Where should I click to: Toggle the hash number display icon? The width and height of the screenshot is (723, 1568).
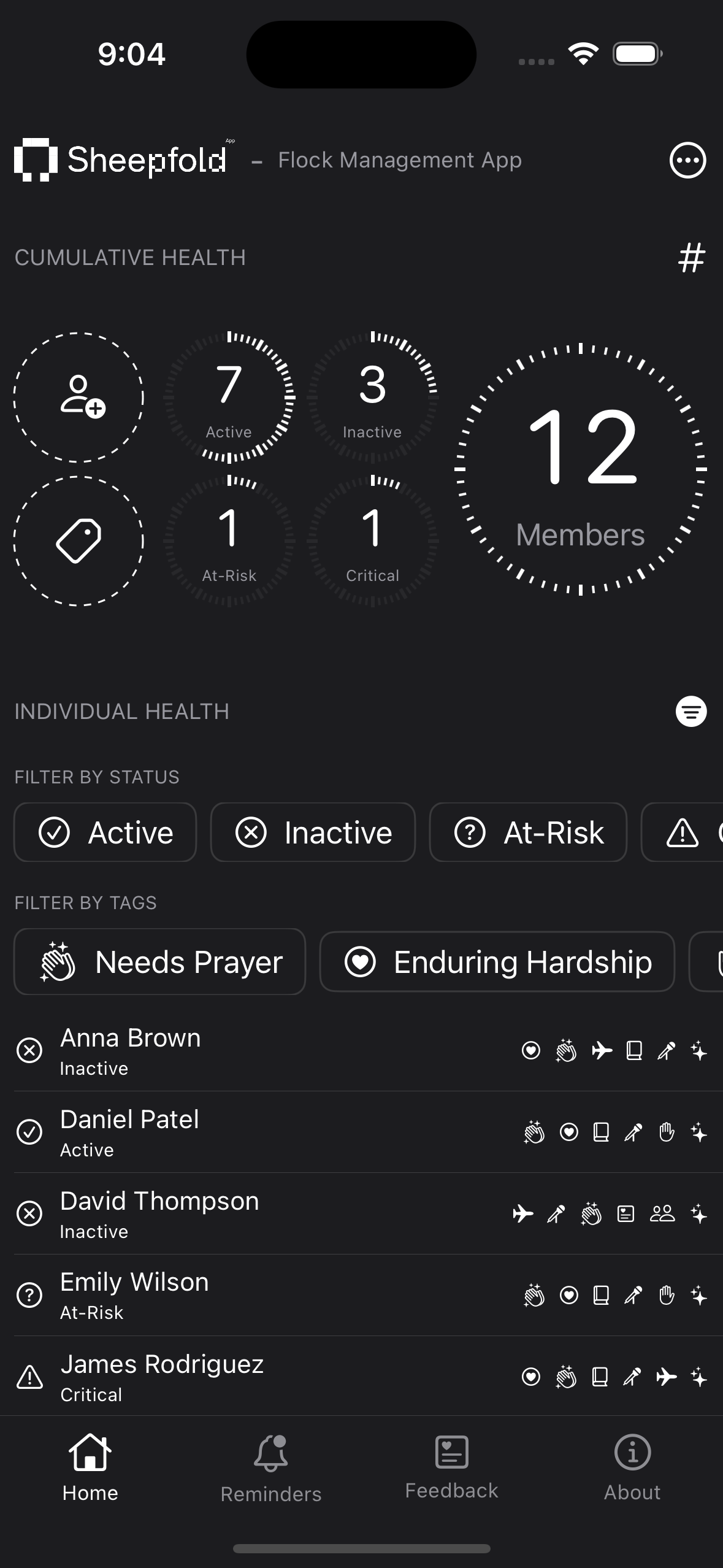(x=691, y=258)
